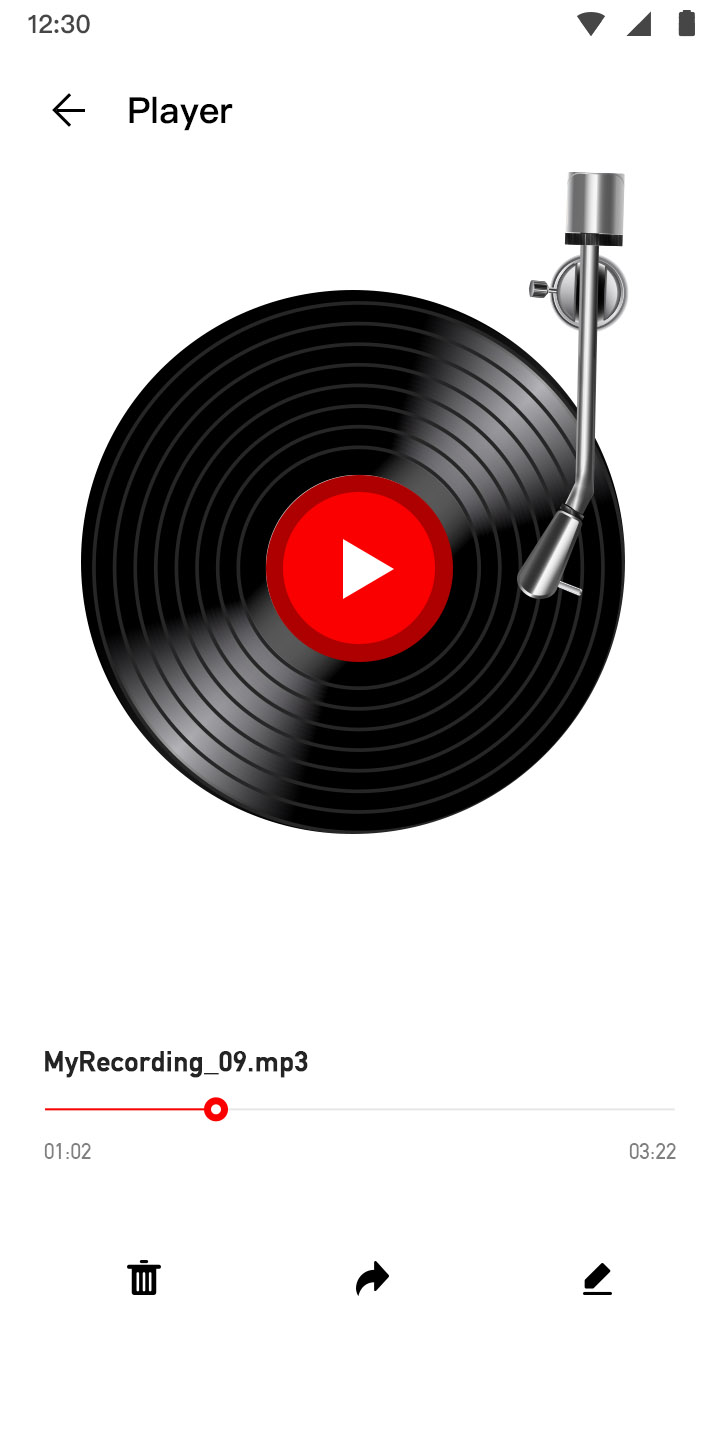
Task: Click the elapsed time 01:02
Action: pos(66,1151)
